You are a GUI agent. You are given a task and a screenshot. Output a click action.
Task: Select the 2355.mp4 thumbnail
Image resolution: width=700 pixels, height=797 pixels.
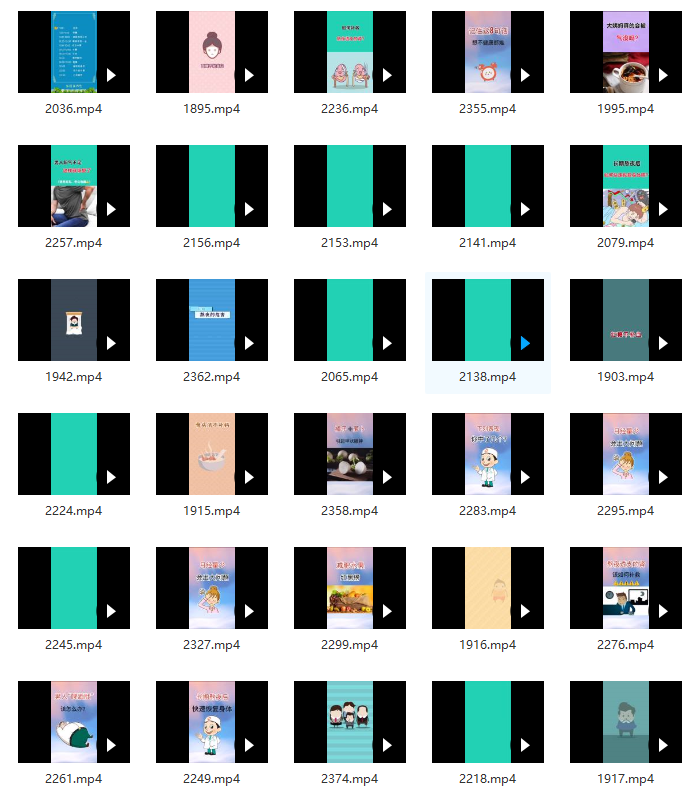488,52
